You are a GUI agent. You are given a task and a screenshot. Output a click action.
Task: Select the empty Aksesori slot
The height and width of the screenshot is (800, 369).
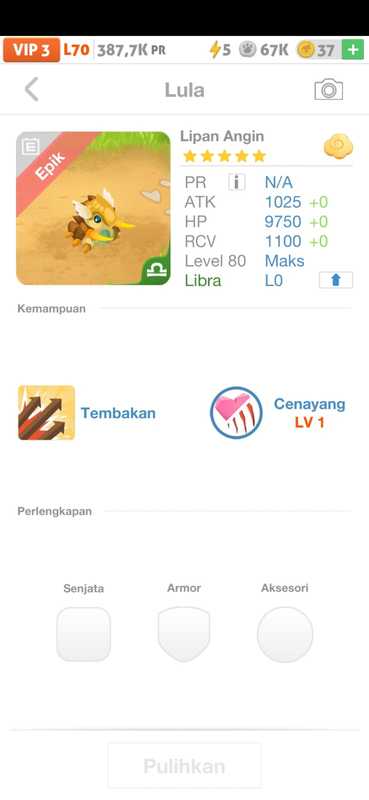285,635
